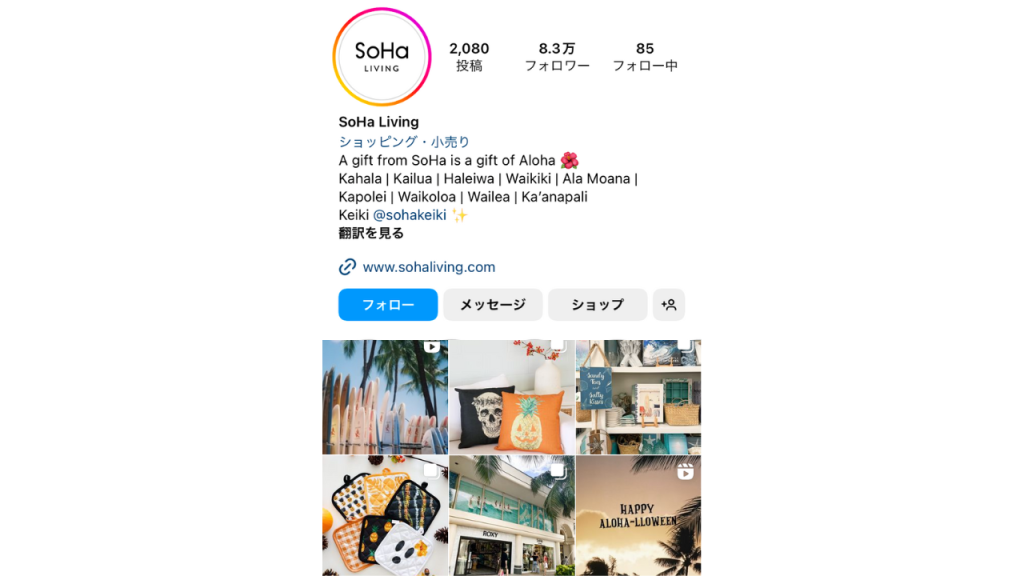Open the skull and pineapple pillows post
Viewport: 1024px width, 576px height.
coord(511,397)
